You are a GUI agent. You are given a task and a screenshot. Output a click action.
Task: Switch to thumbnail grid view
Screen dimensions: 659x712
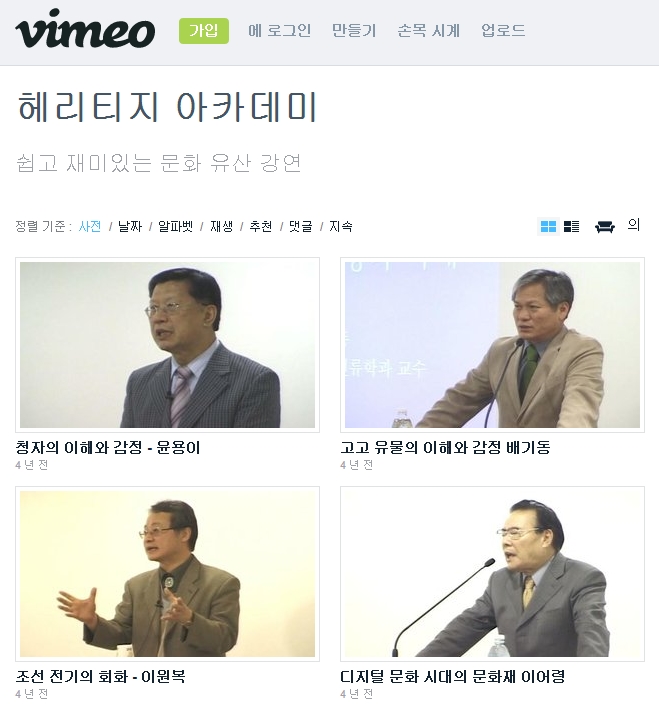coord(548,227)
